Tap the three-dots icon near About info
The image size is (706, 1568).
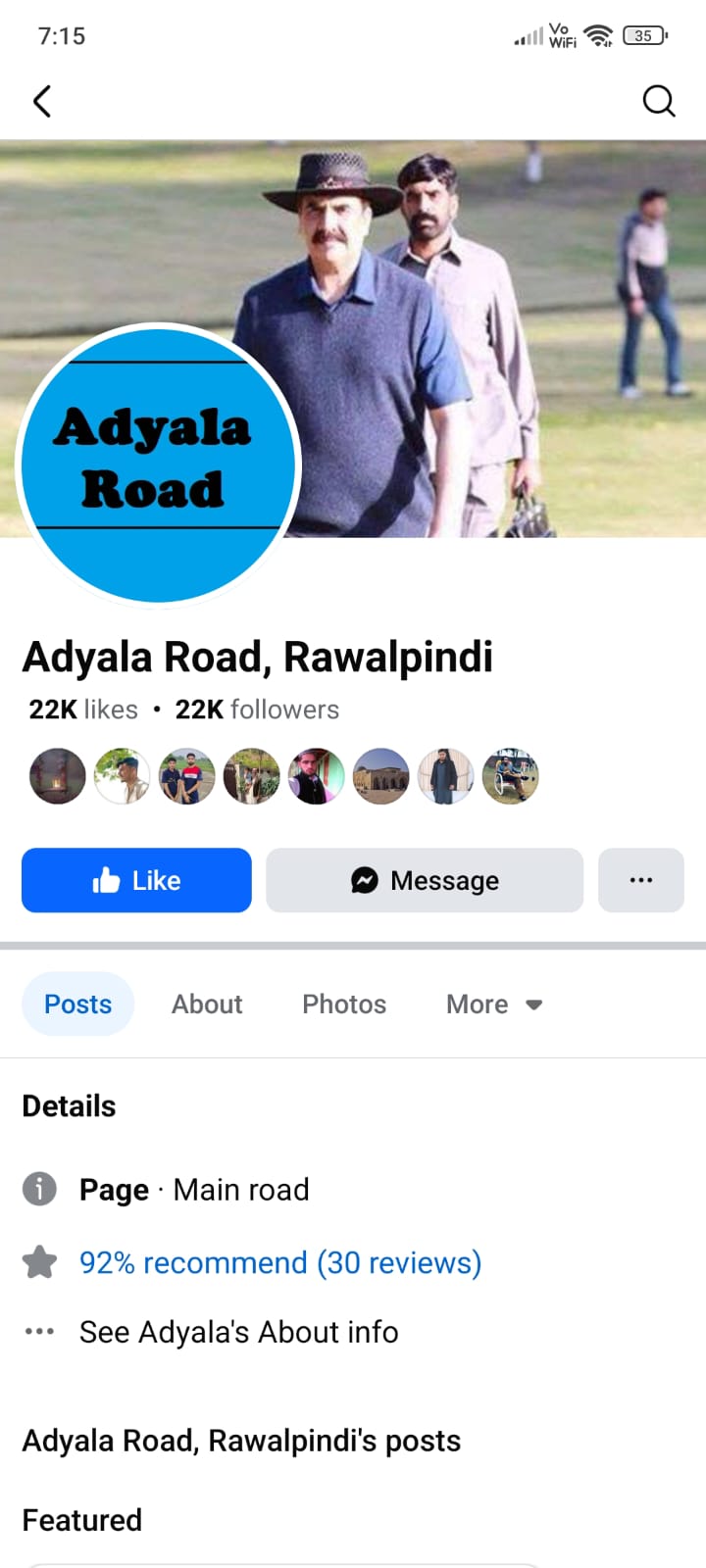39,1331
